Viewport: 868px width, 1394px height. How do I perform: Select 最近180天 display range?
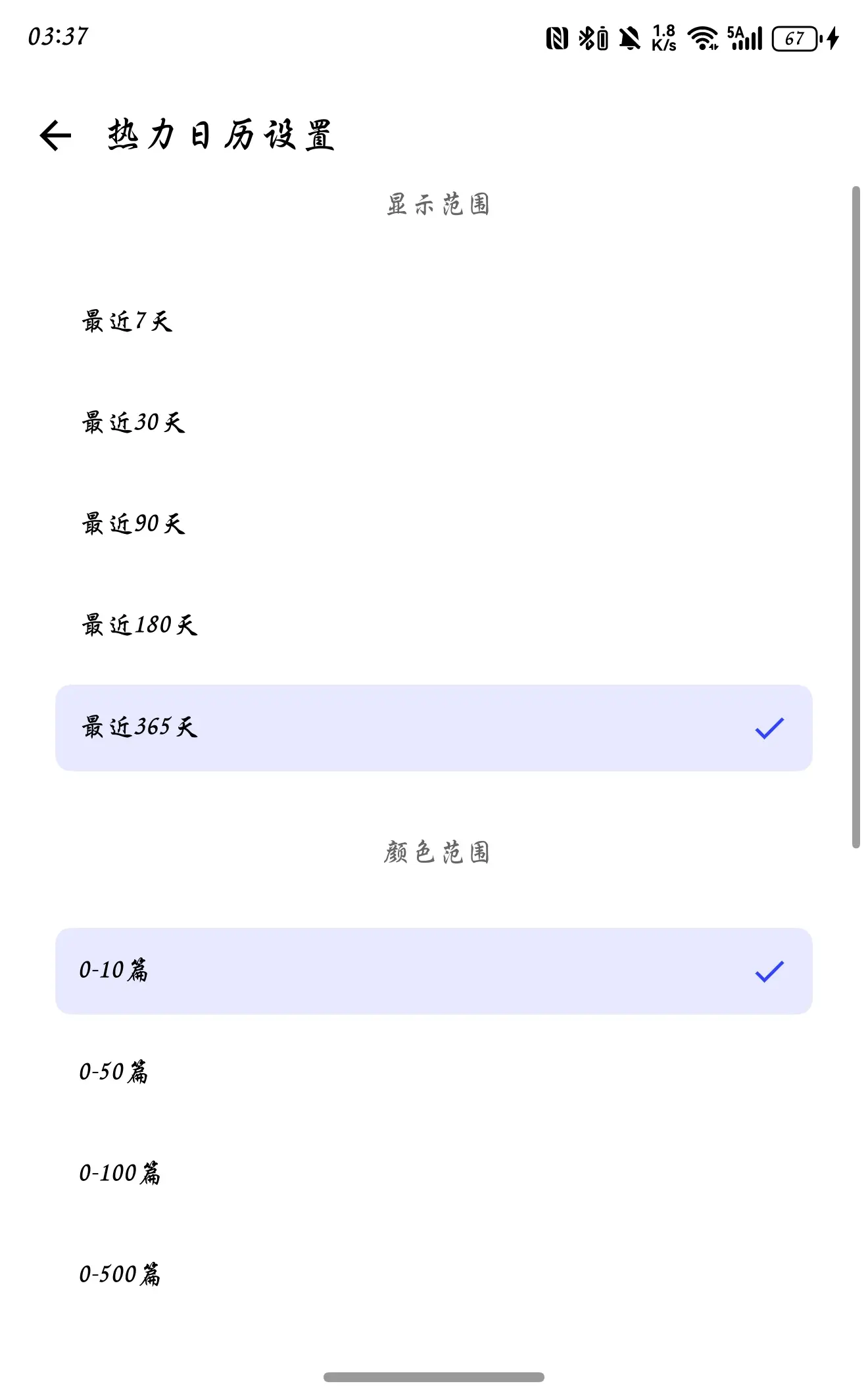click(x=139, y=626)
